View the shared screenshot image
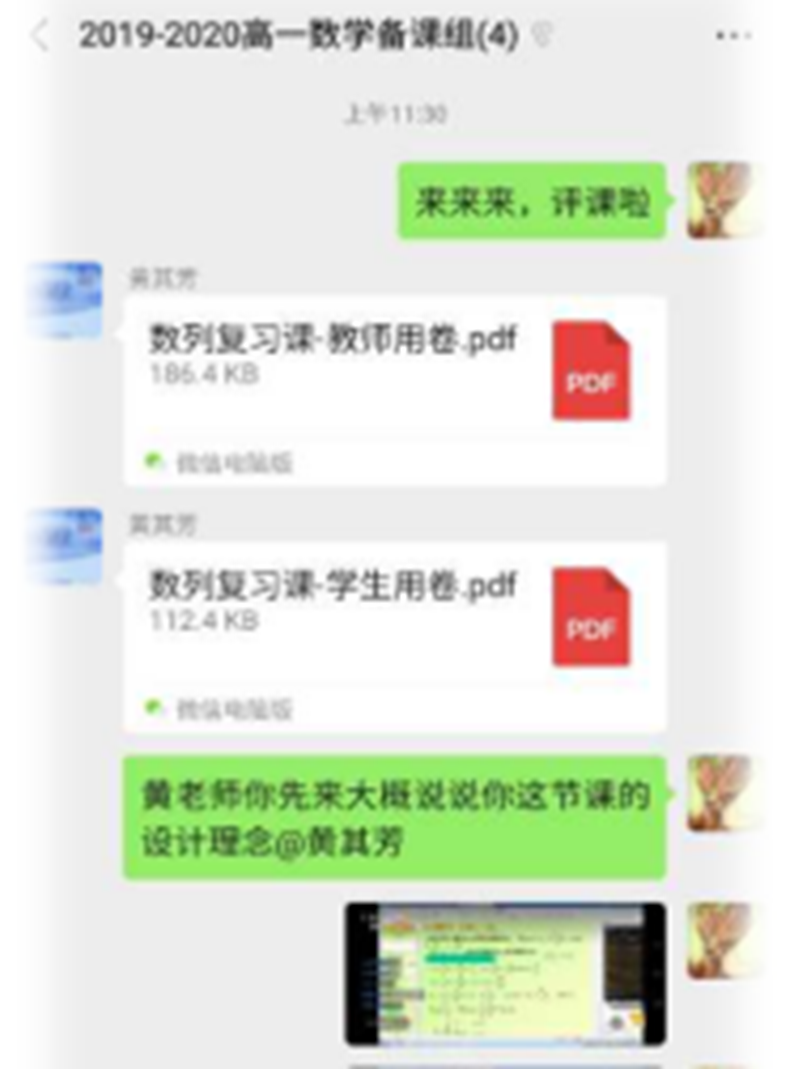 point(505,973)
